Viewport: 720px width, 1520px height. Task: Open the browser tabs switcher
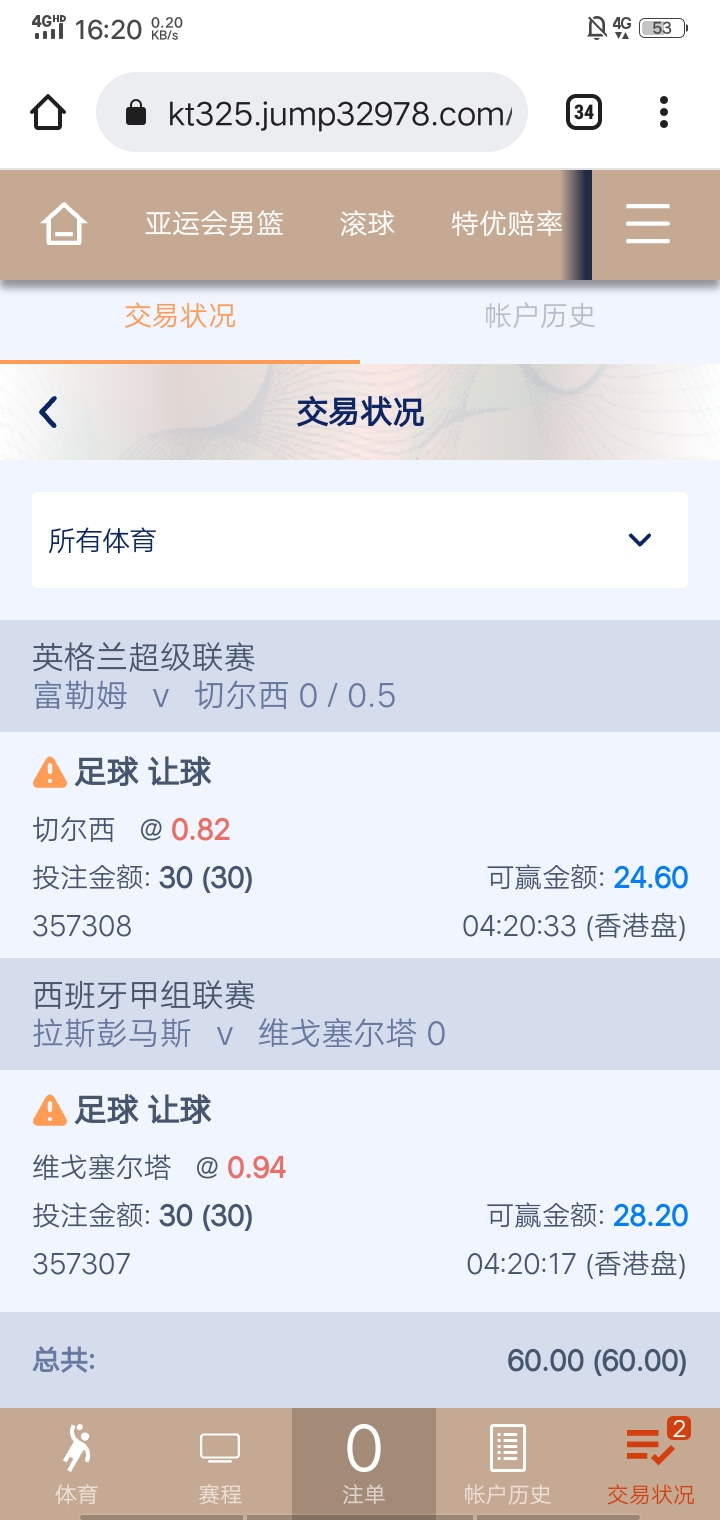(584, 113)
